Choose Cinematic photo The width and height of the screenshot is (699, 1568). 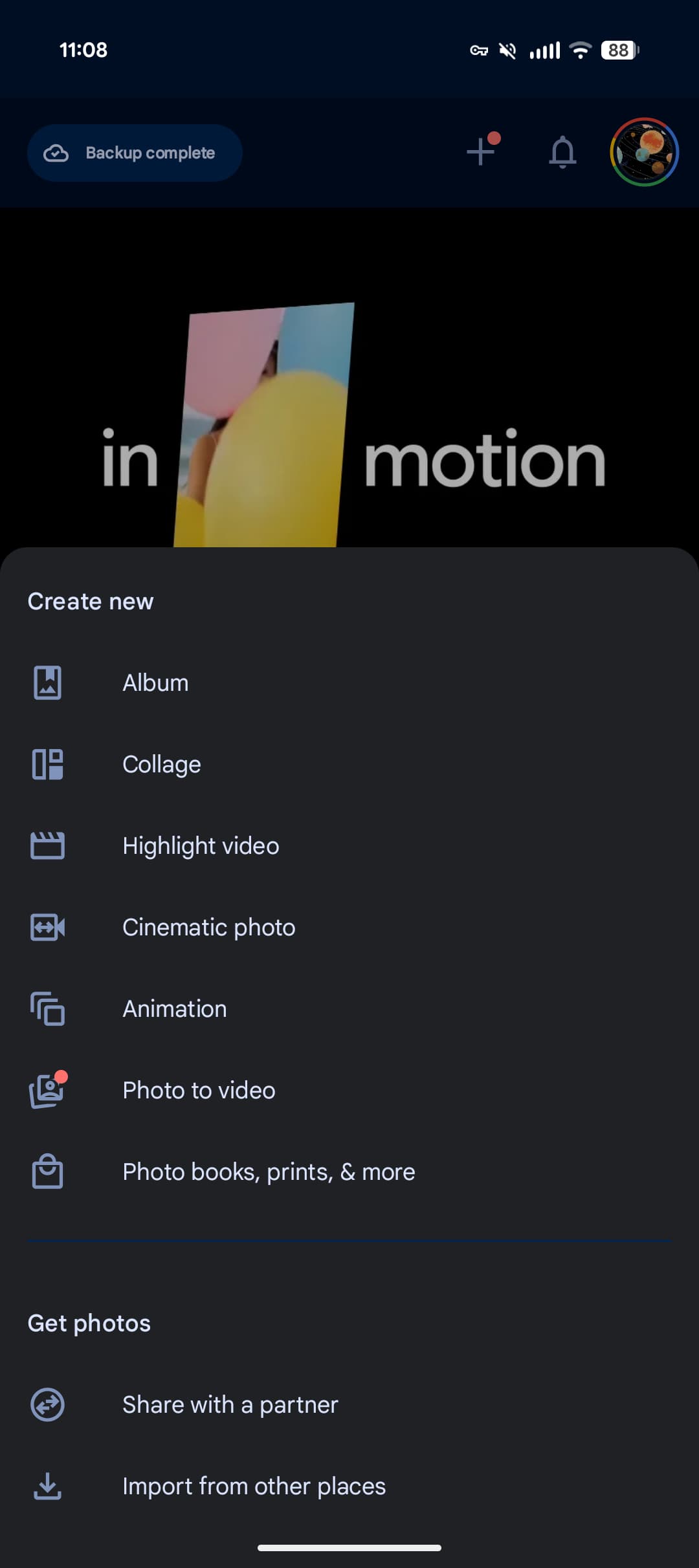(208, 928)
